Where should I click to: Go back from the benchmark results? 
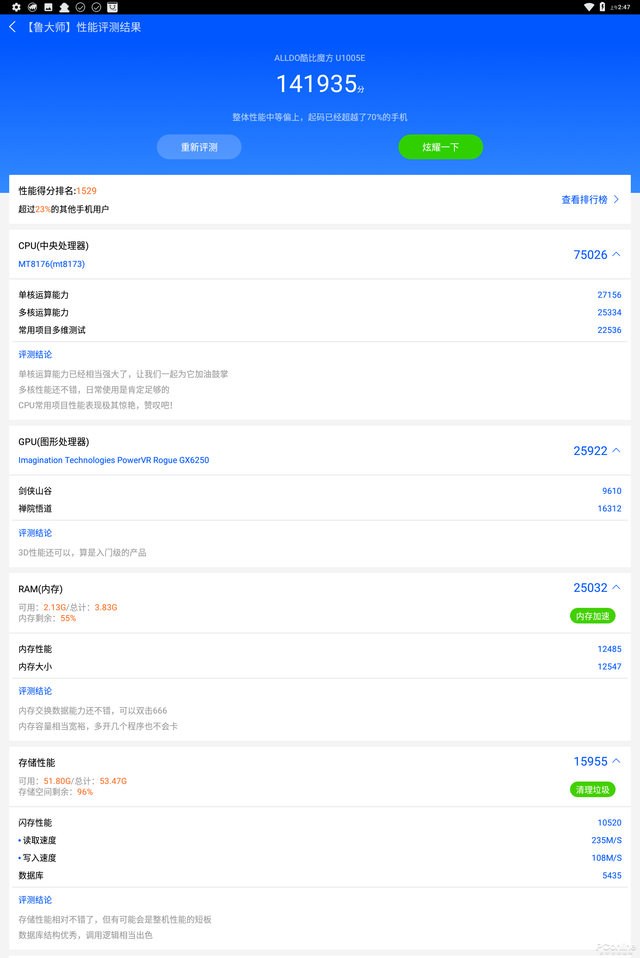[x=13, y=27]
